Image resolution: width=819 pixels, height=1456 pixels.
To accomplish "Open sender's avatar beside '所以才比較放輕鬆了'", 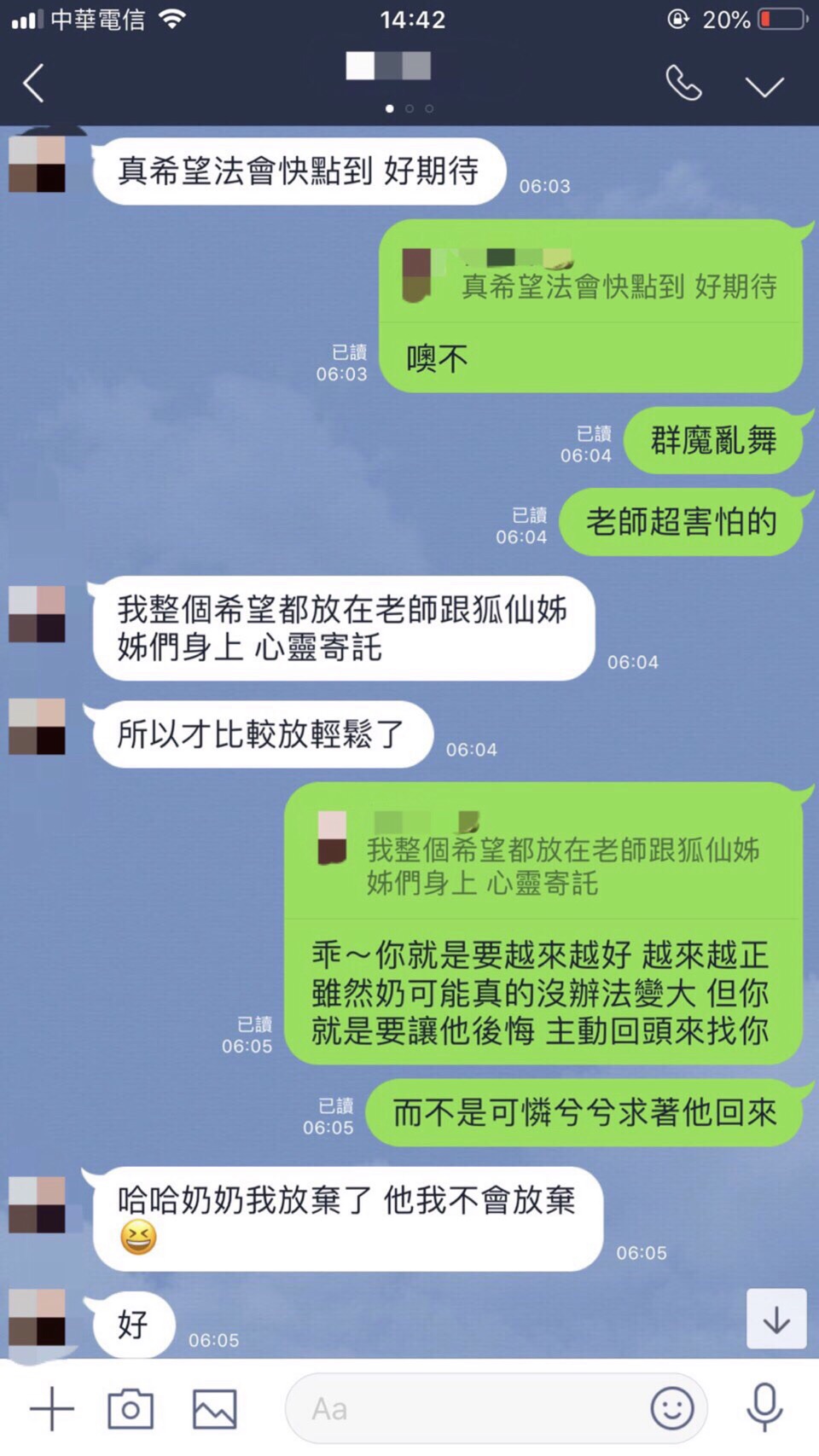I will click(38, 728).
